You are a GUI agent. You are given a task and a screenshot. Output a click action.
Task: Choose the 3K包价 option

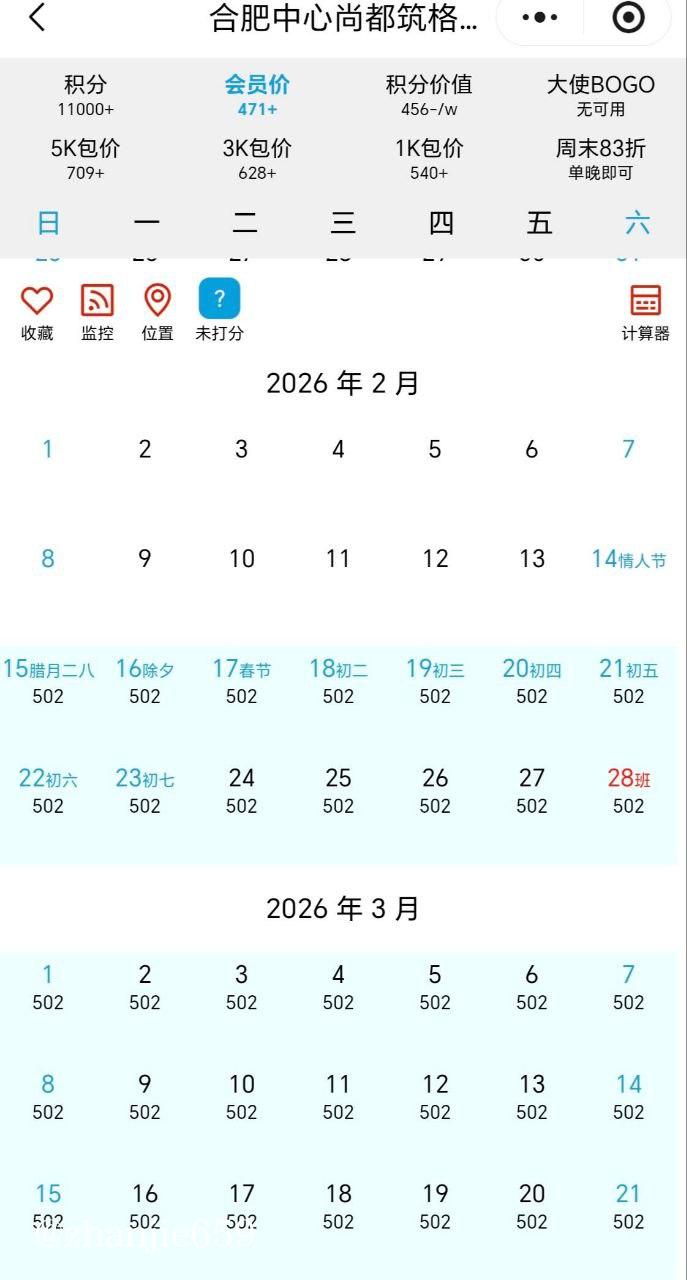[x=257, y=159]
